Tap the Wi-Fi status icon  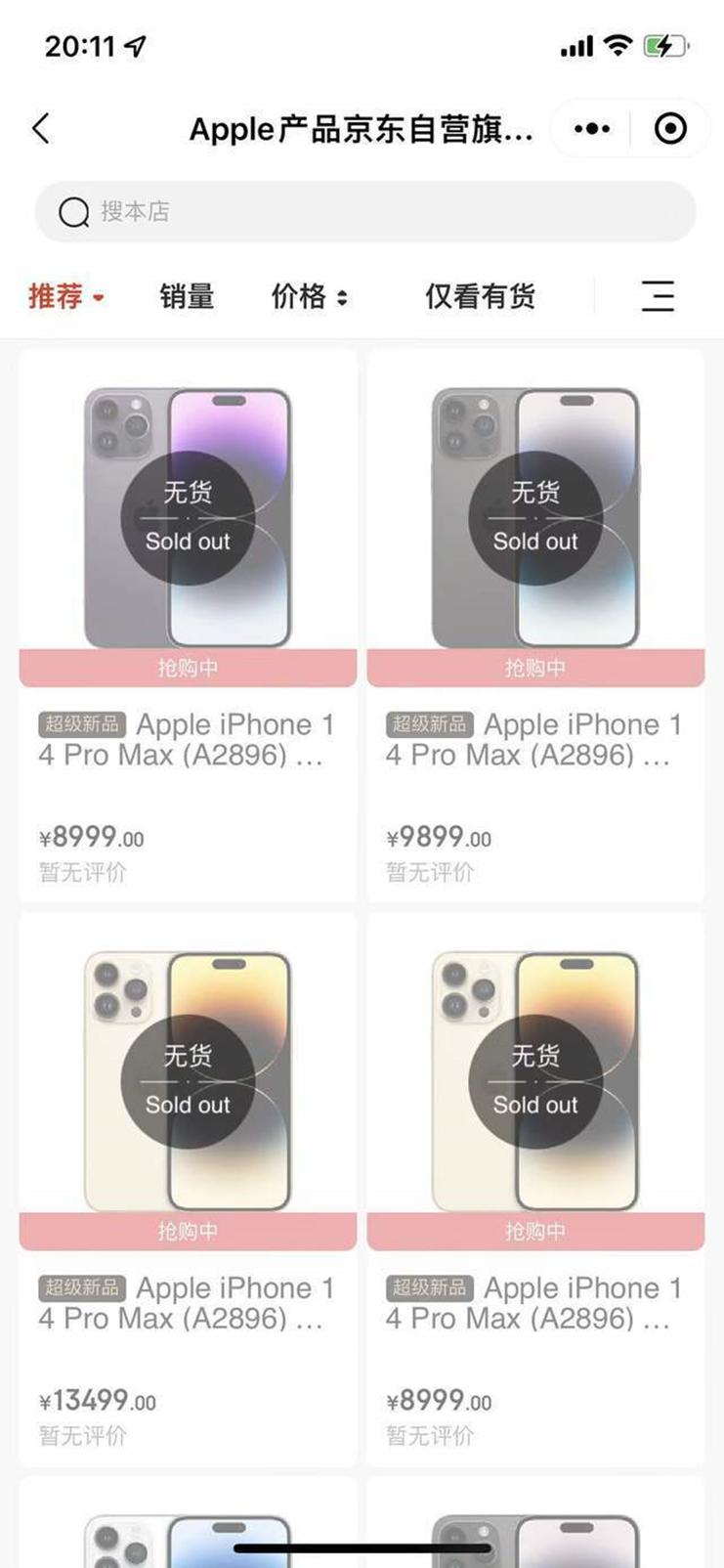616,44
